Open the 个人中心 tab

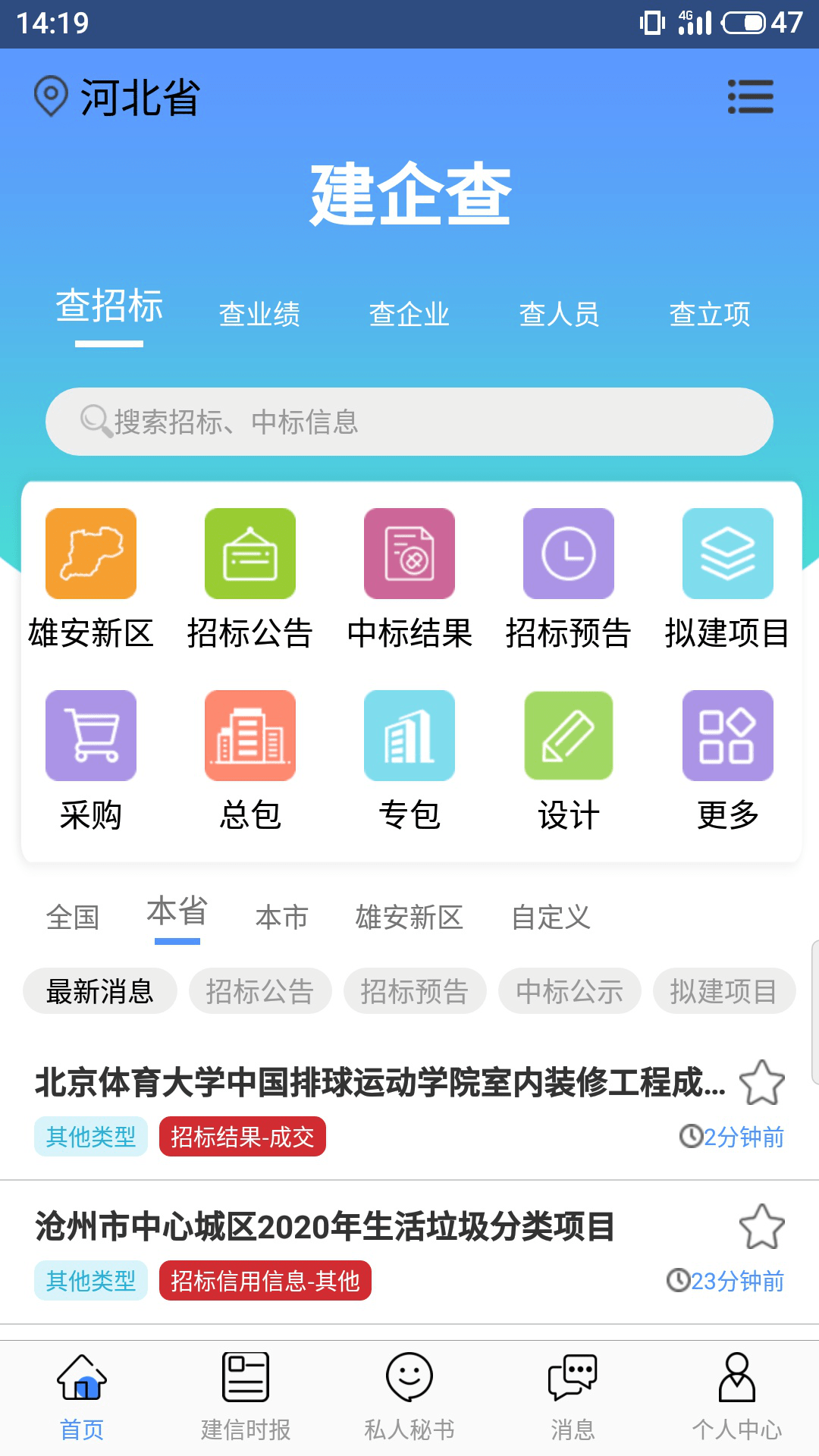click(x=736, y=1397)
